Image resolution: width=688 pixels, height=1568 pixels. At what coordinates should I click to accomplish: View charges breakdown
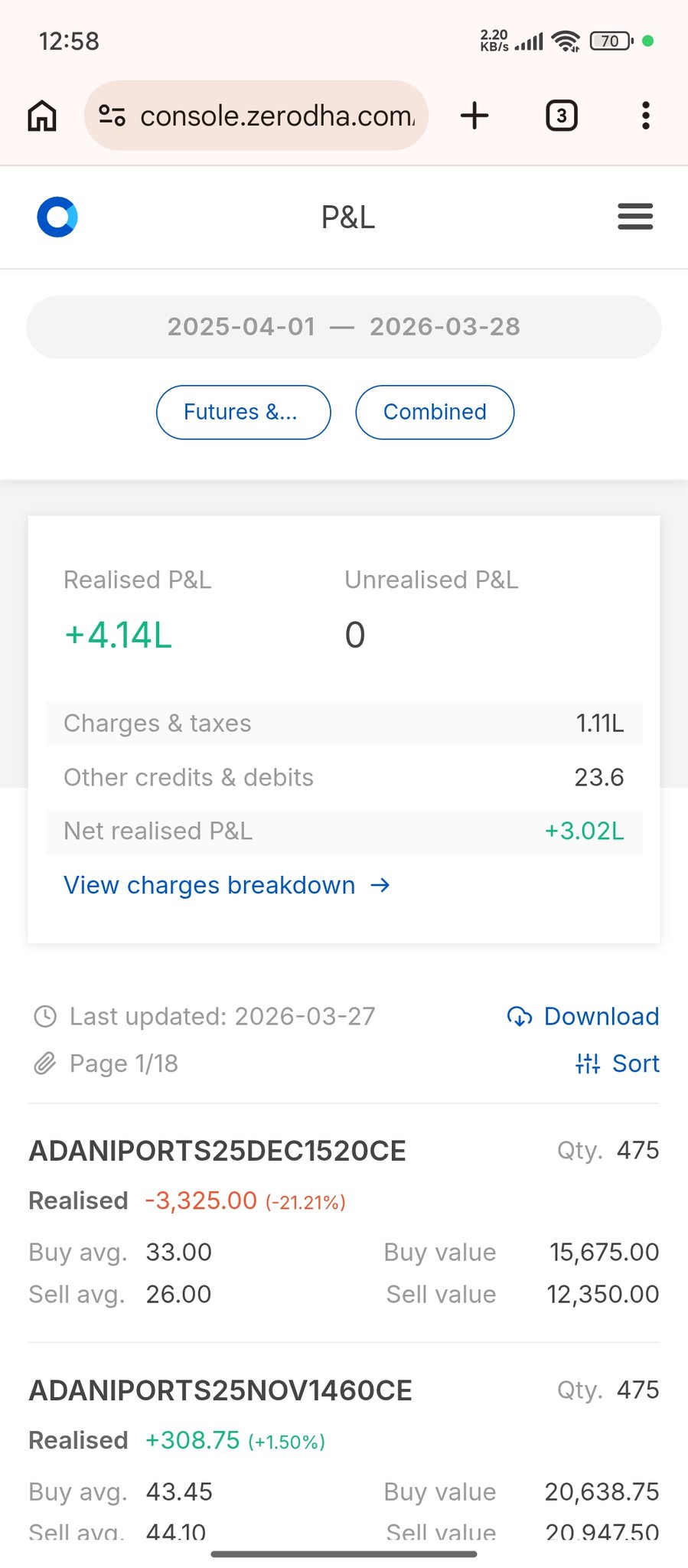pos(227,885)
